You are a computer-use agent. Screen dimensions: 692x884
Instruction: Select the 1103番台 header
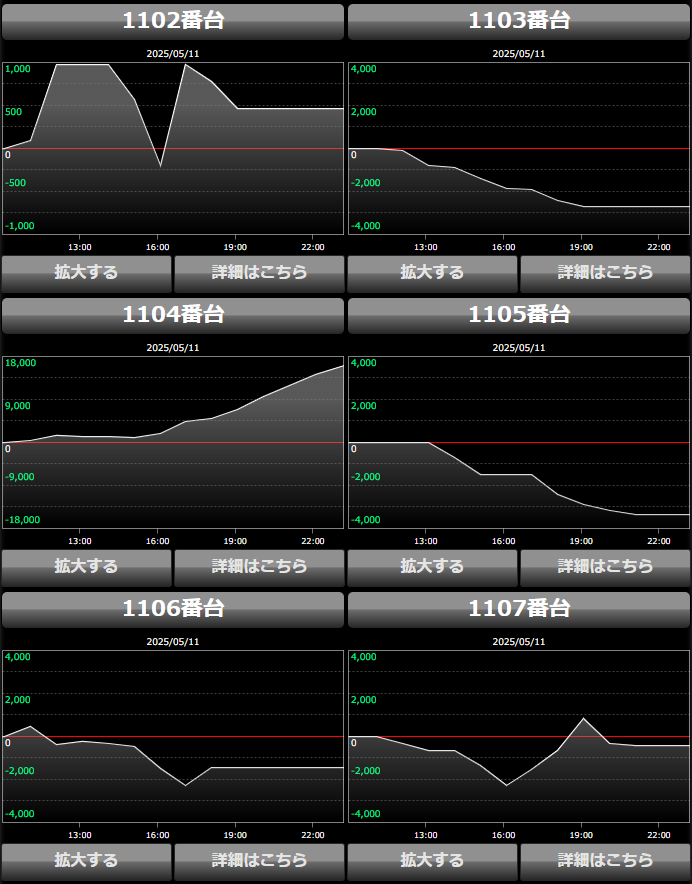tap(519, 21)
